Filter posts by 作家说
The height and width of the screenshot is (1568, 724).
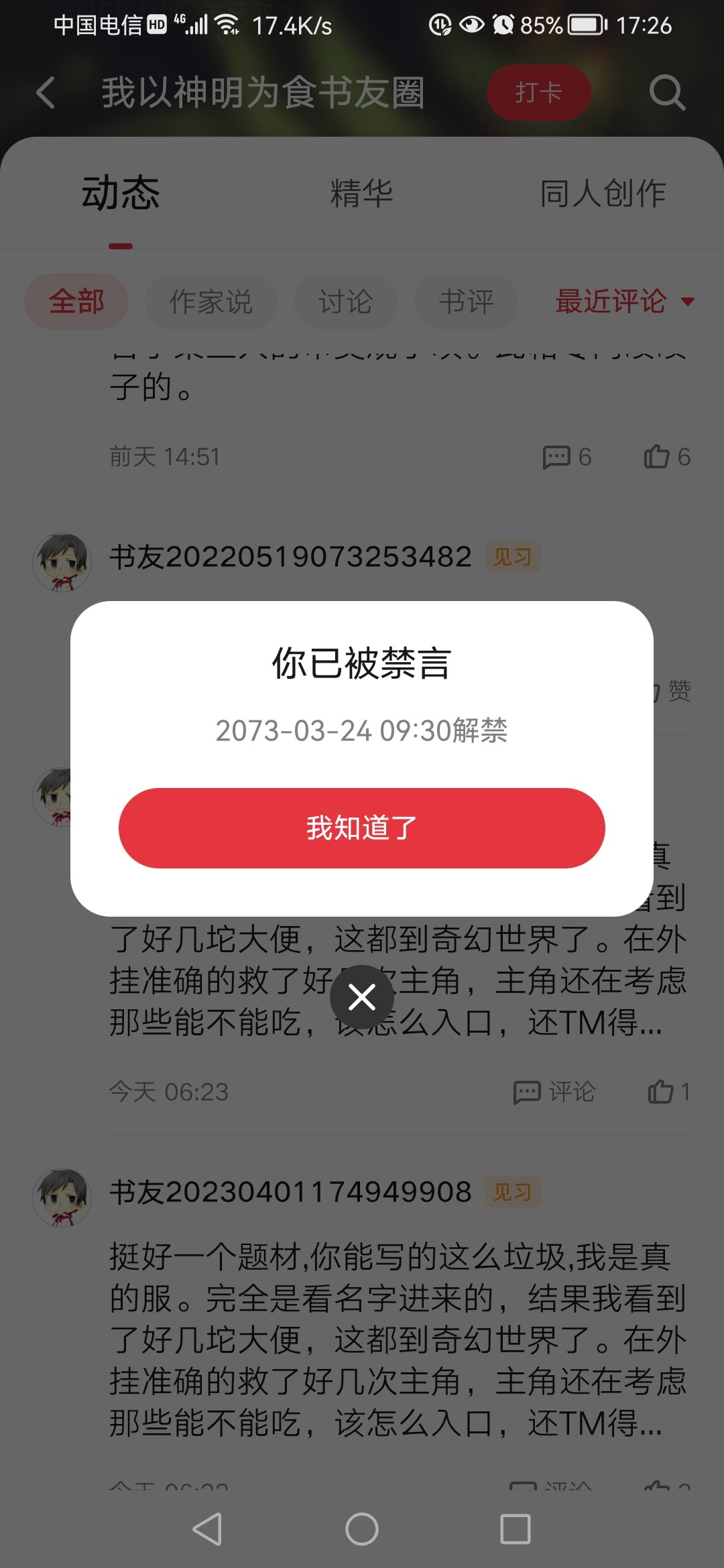click(x=210, y=302)
